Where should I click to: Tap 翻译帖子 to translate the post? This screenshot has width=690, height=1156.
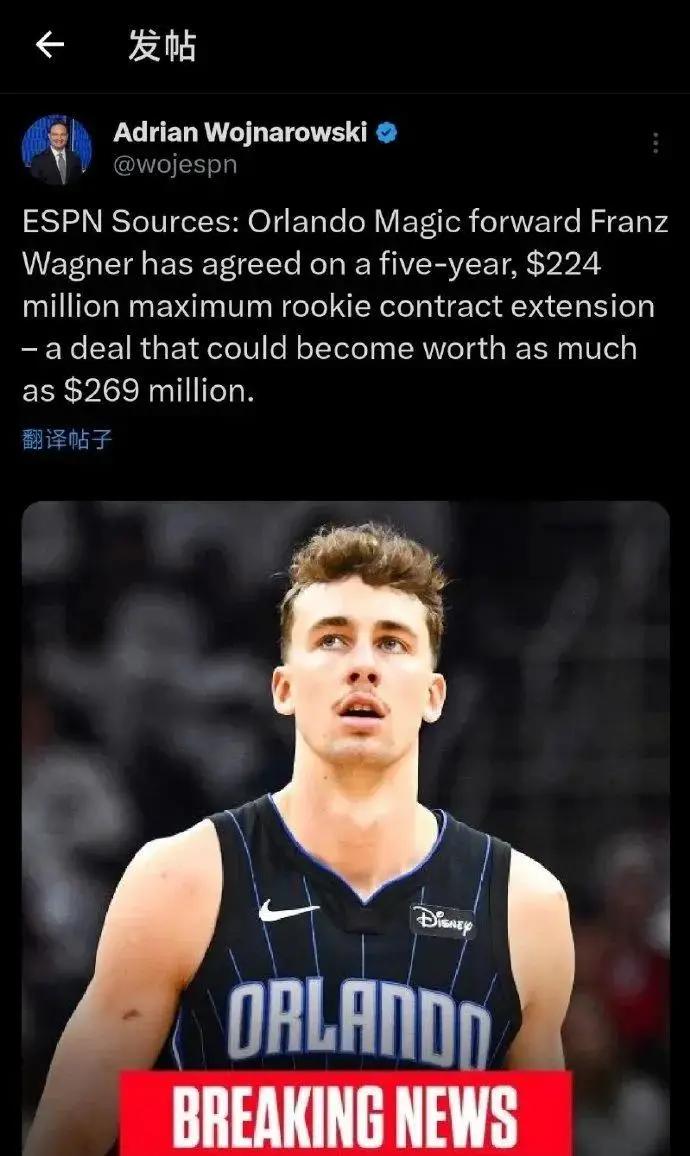click(67, 439)
